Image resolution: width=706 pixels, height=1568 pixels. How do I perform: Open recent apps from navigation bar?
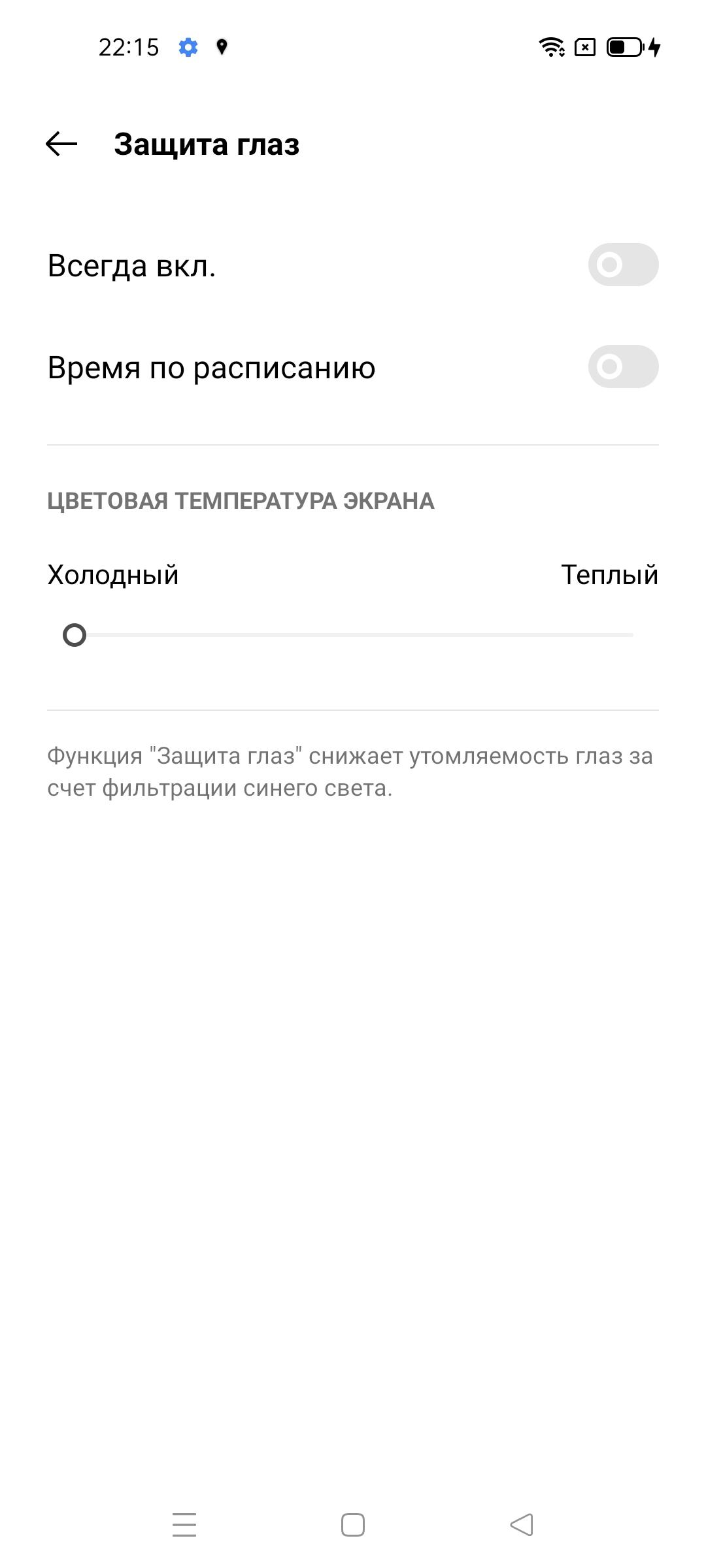pos(184,1525)
